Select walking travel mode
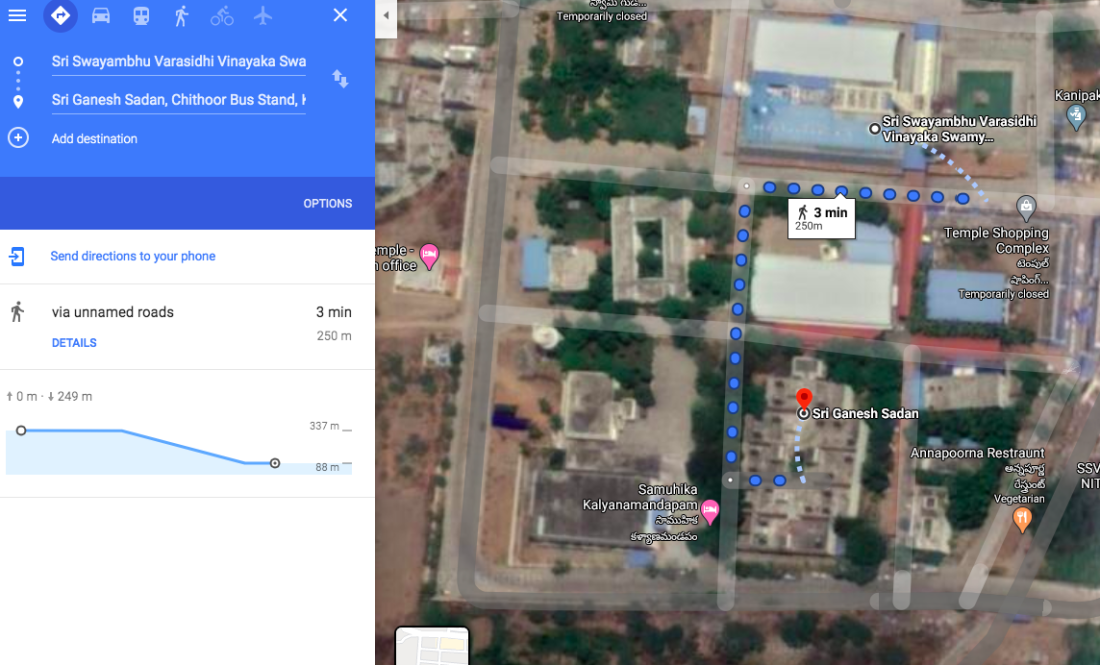1100x665 pixels. point(181,15)
